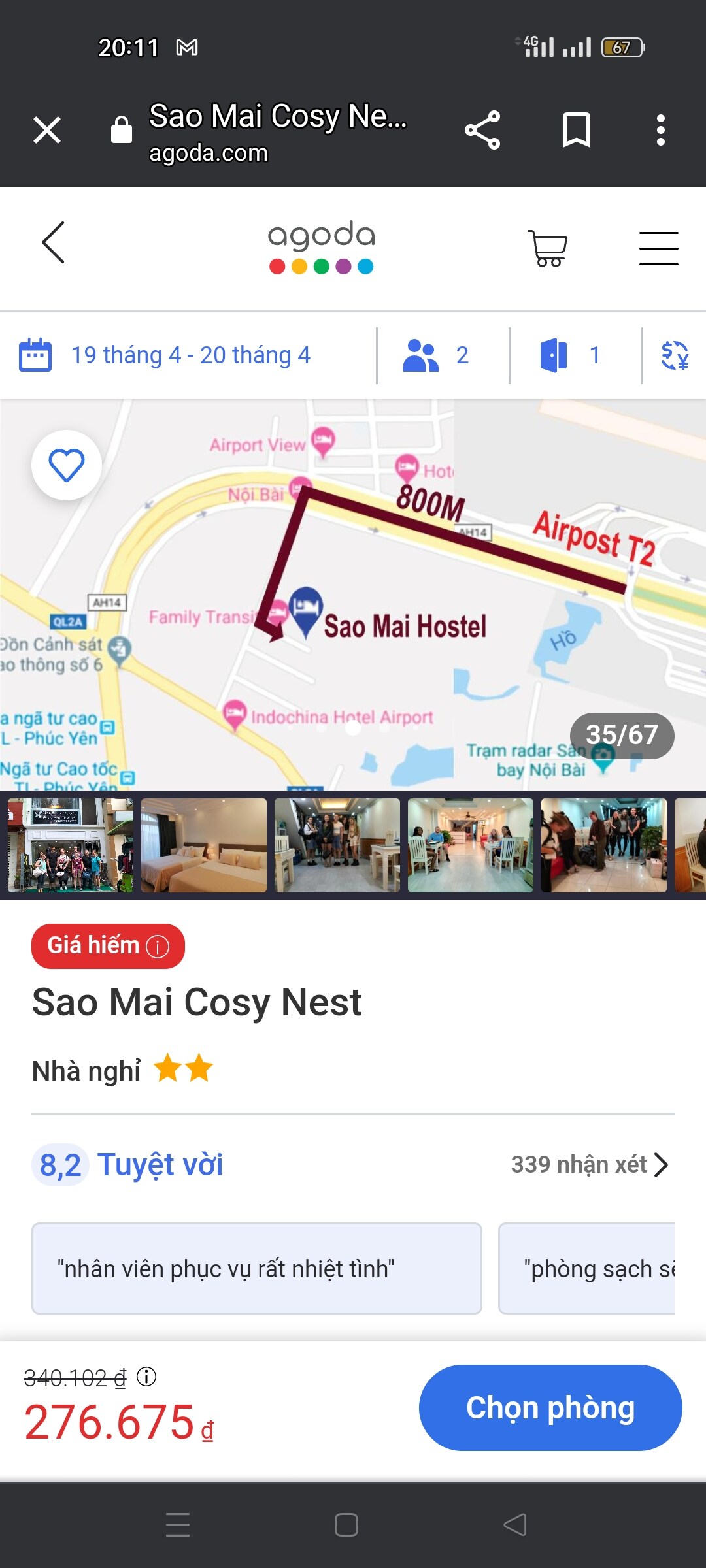The height and width of the screenshot is (1568, 706).
Task: Close the browser tab with X
Action: [x=47, y=130]
